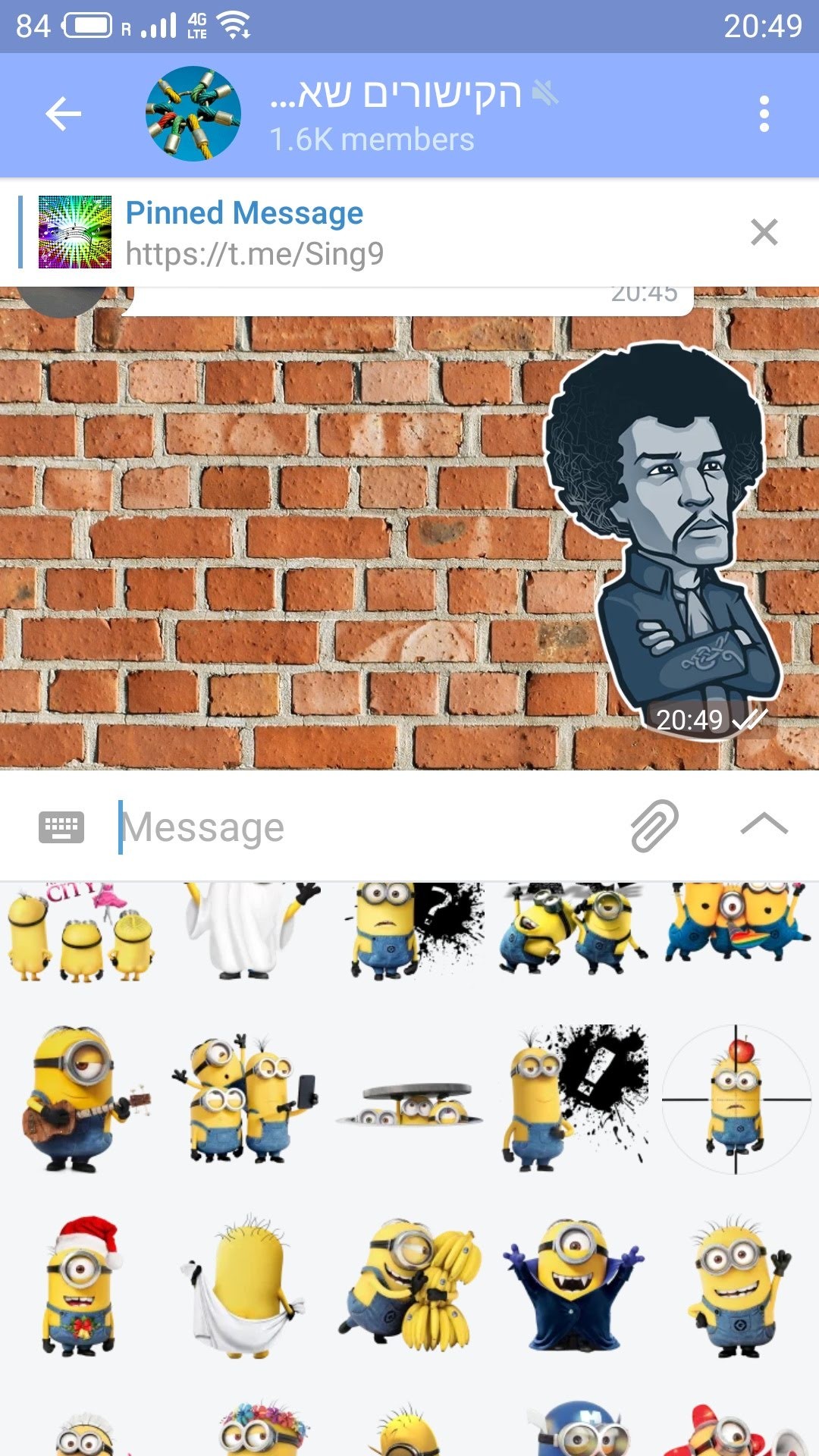
Task: Send the minion holding a towel sticker
Action: [244, 1288]
